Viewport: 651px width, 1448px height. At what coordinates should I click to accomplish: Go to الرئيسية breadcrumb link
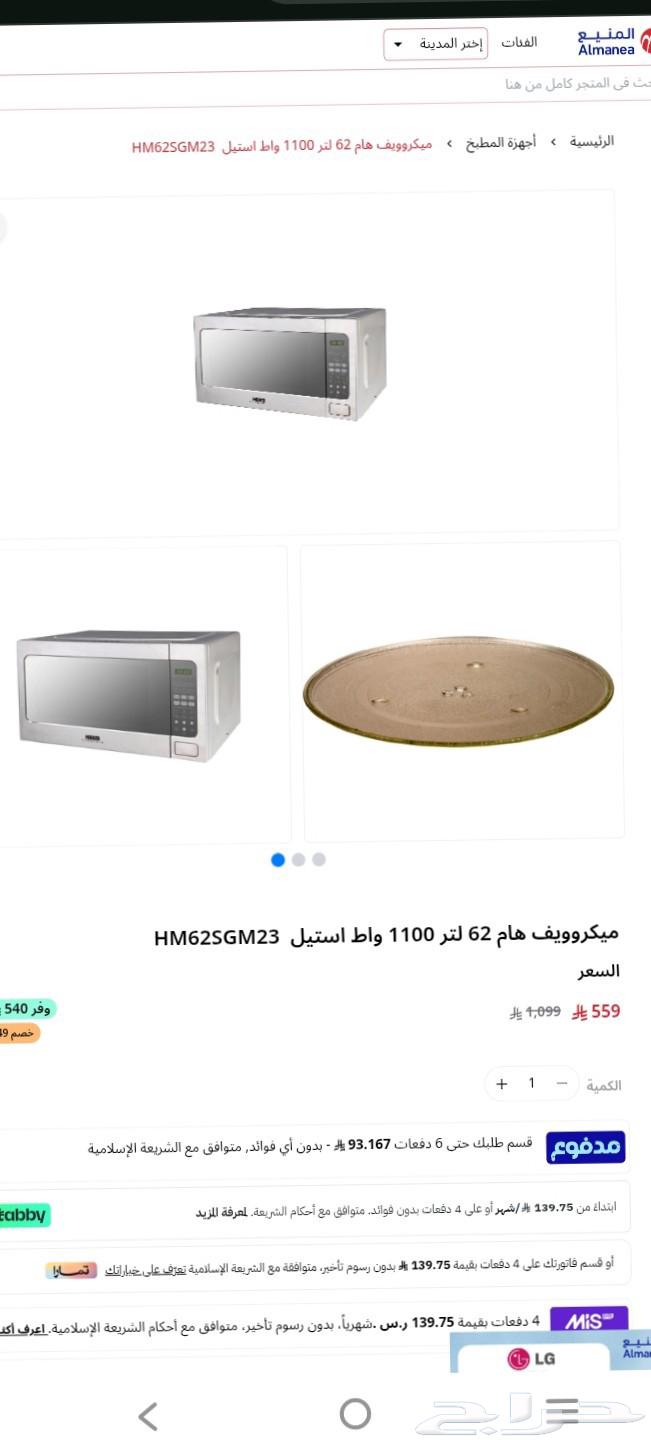[x=592, y=142]
